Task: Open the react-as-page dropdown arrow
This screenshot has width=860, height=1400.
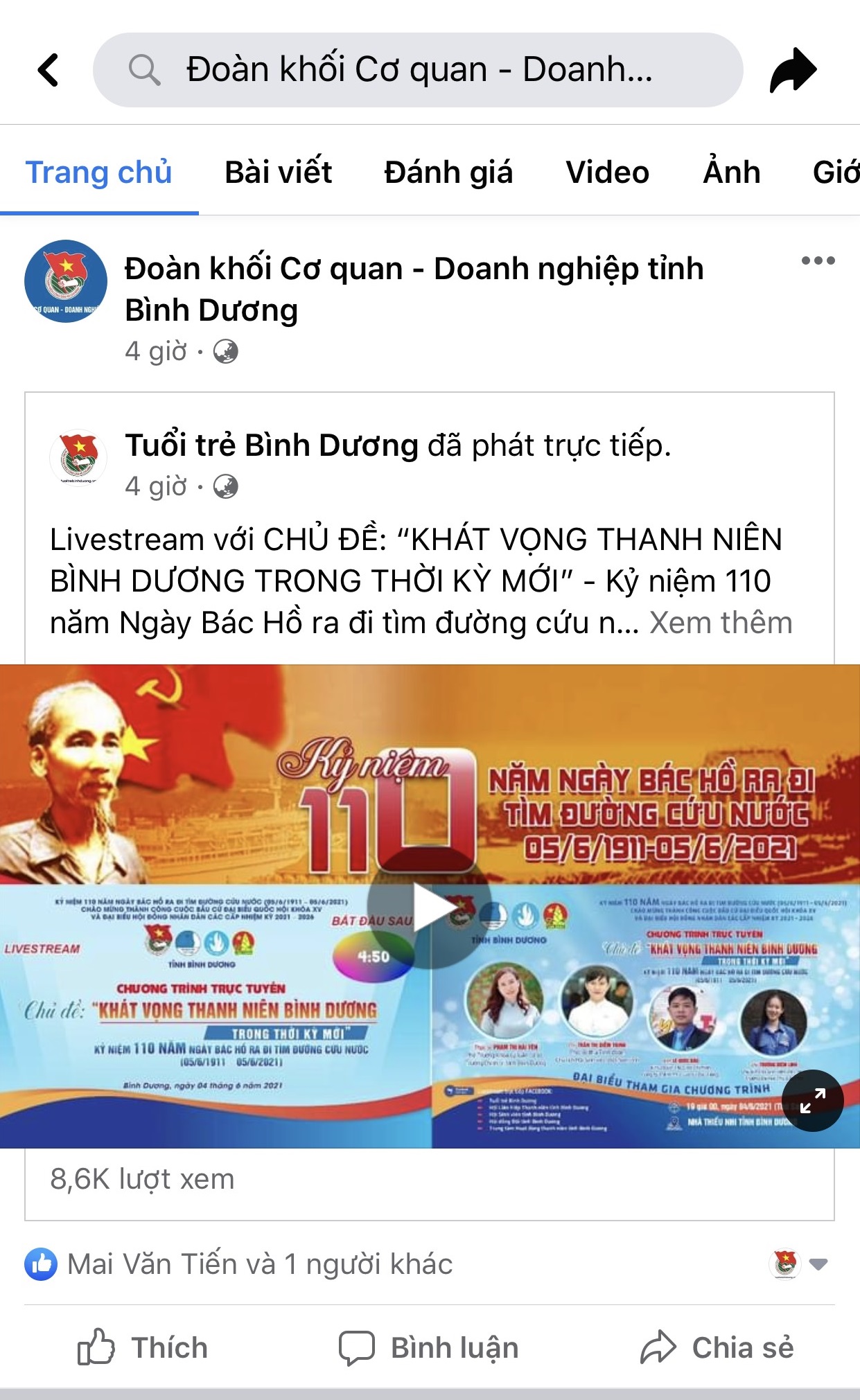Action: 818,1264
